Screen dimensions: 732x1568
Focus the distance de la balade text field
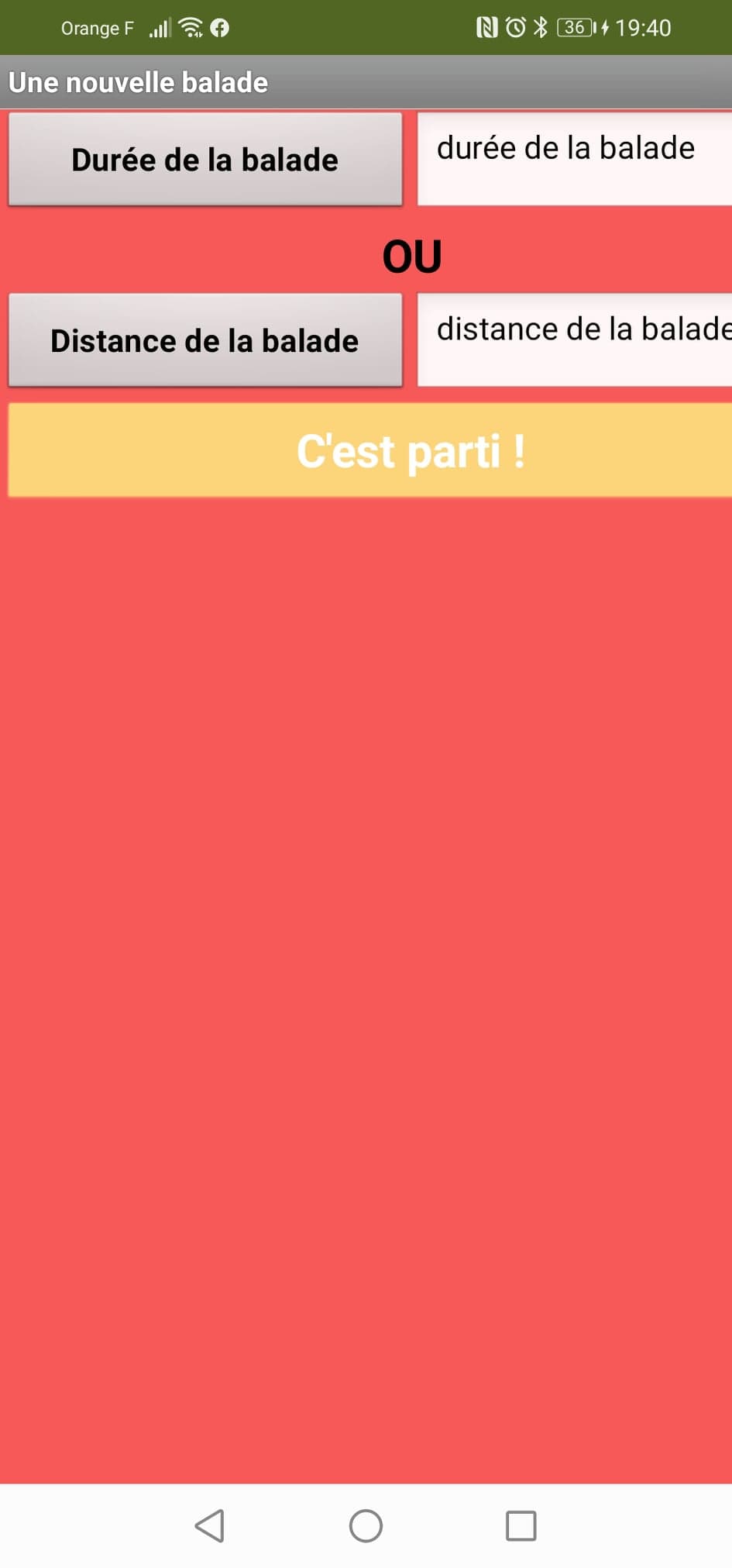[575, 339]
